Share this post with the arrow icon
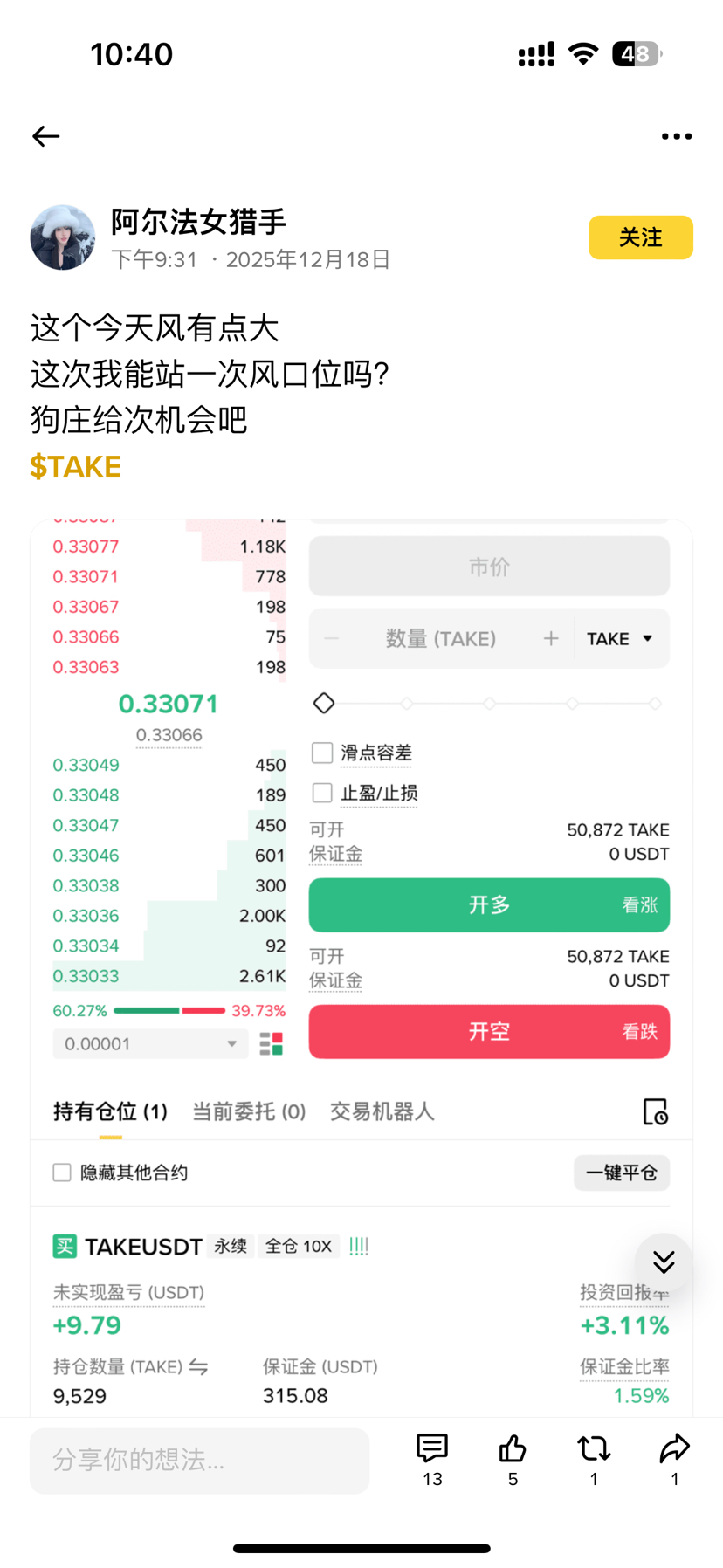 point(674,1449)
